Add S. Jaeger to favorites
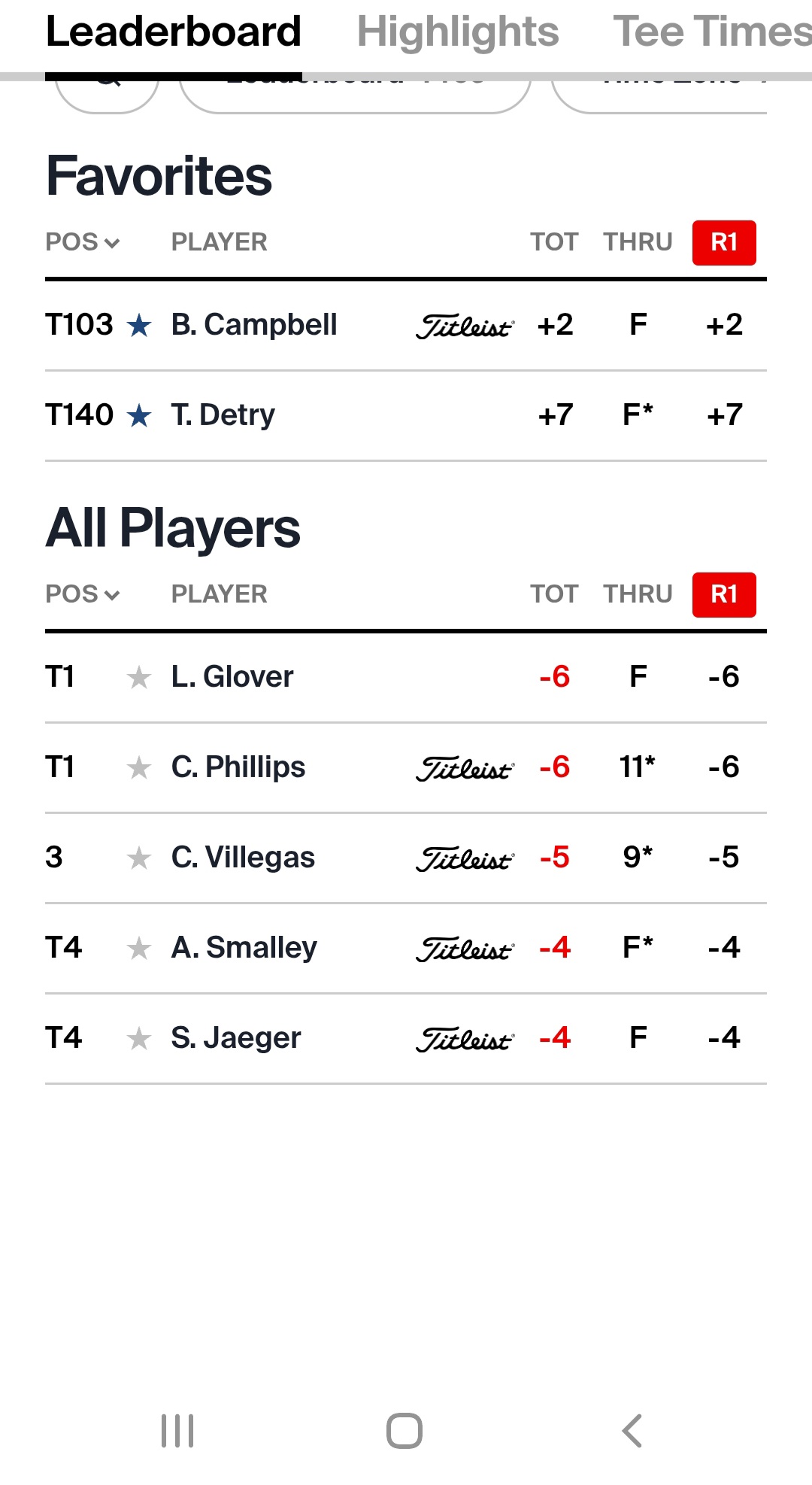812x1485 pixels. point(139,1039)
